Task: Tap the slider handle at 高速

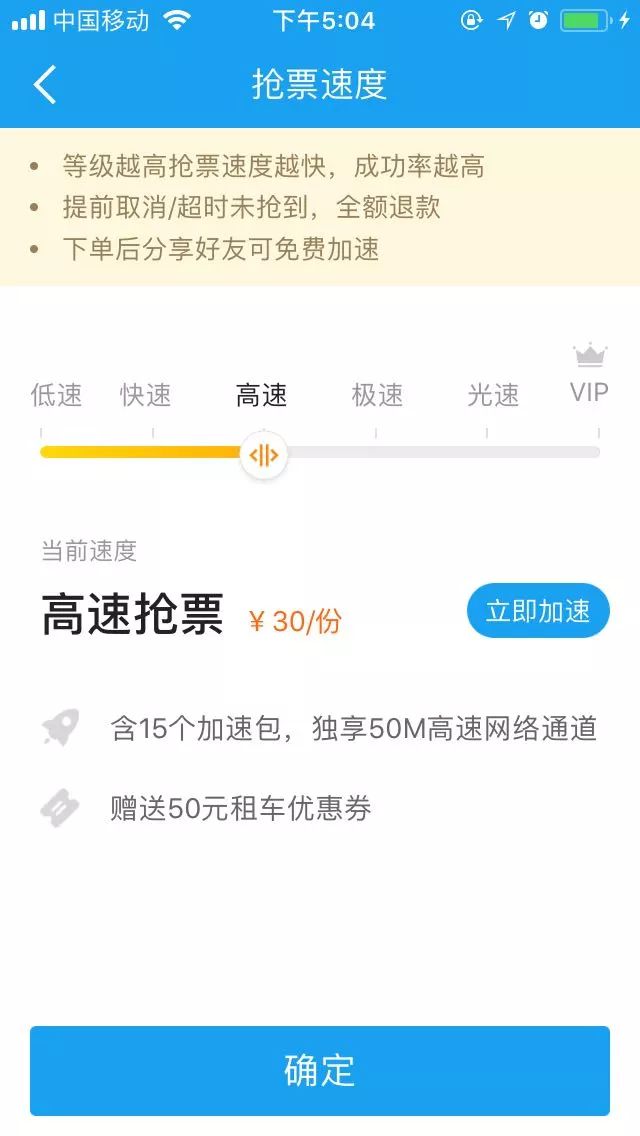Action: tap(264, 456)
